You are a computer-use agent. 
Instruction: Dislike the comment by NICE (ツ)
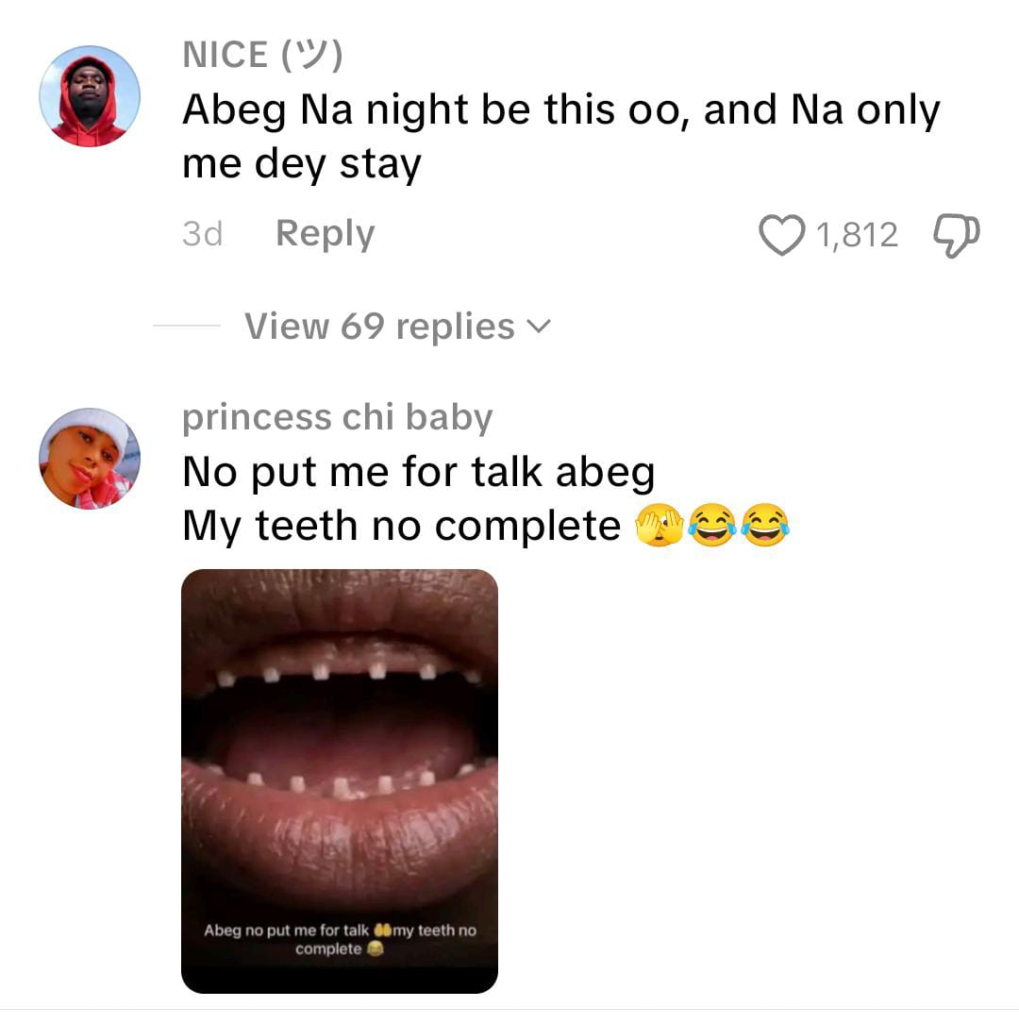pos(956,235)
